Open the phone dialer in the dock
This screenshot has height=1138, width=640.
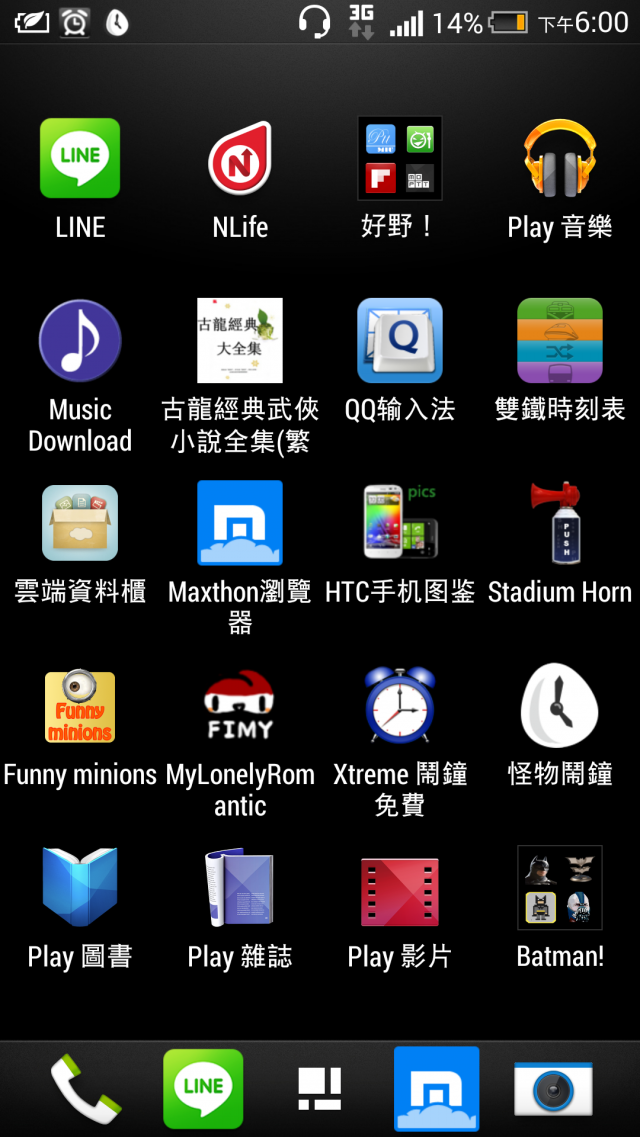pos(85,1090)
